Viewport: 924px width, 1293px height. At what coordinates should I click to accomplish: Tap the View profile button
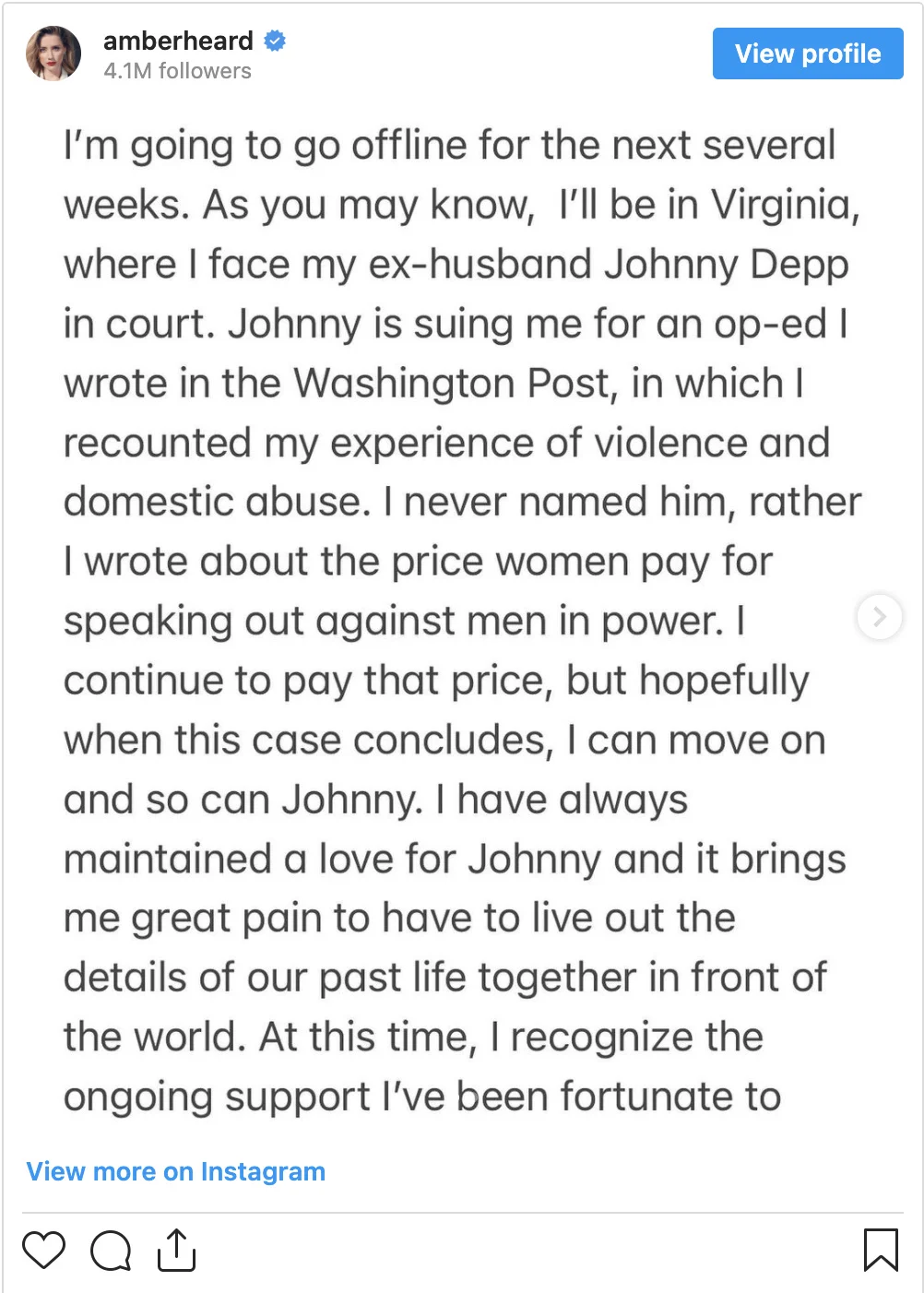(x=807, y=53)
